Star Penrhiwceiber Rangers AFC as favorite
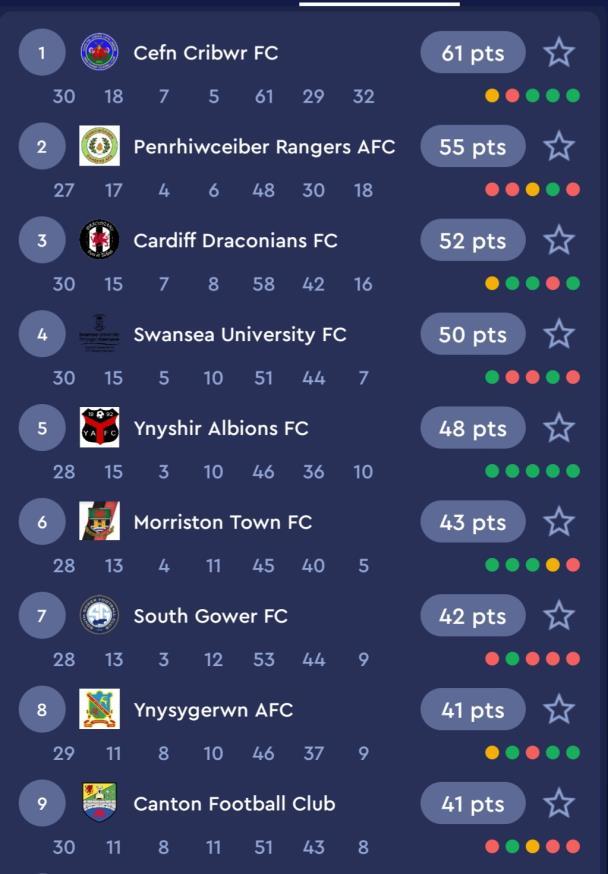Image resolution: width=608 pixels, height=874 pixels. (x=559, y=147)
